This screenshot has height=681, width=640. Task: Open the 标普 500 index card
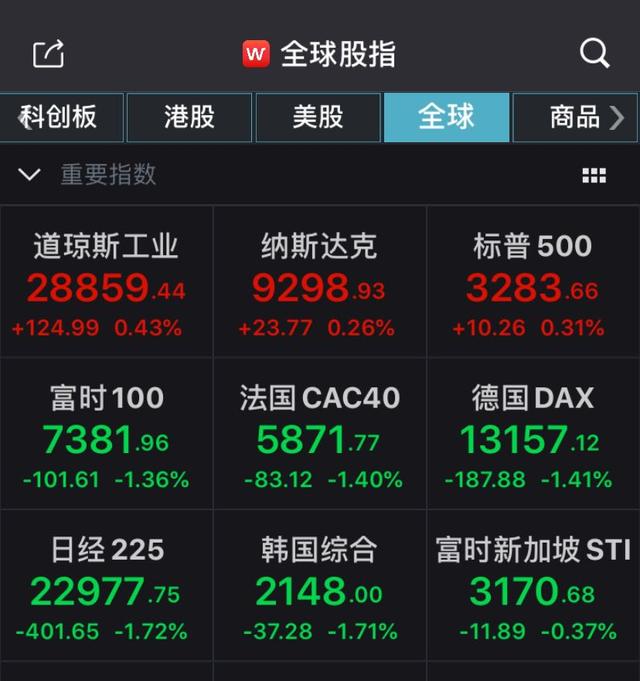coord(532,282)
